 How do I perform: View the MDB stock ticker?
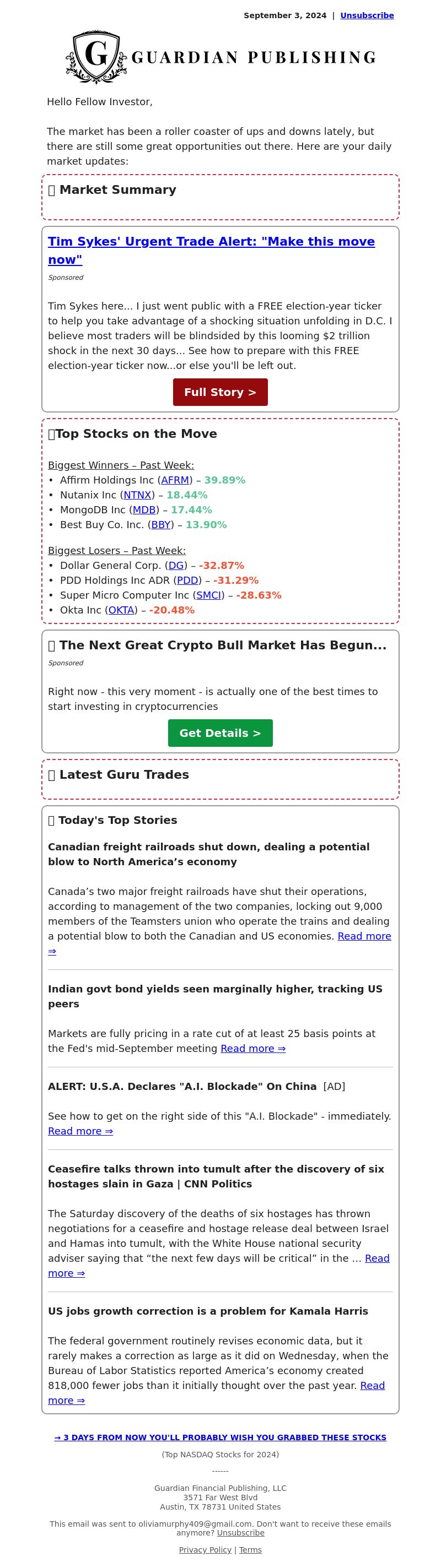(144, 510)
